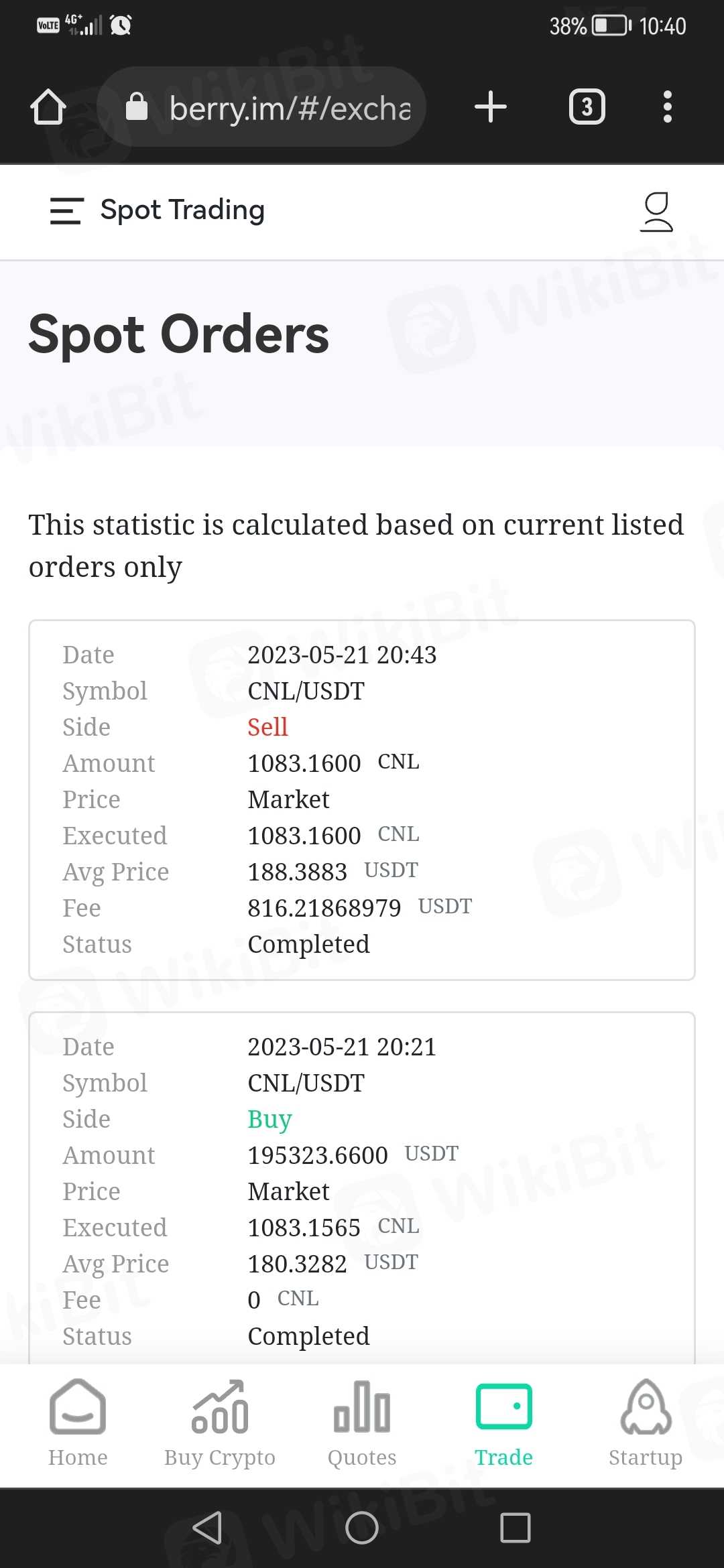Open the hamburger menu beside Spot Trading
The width and height of the screenshot is (724, 1568).
coord(66,210)
